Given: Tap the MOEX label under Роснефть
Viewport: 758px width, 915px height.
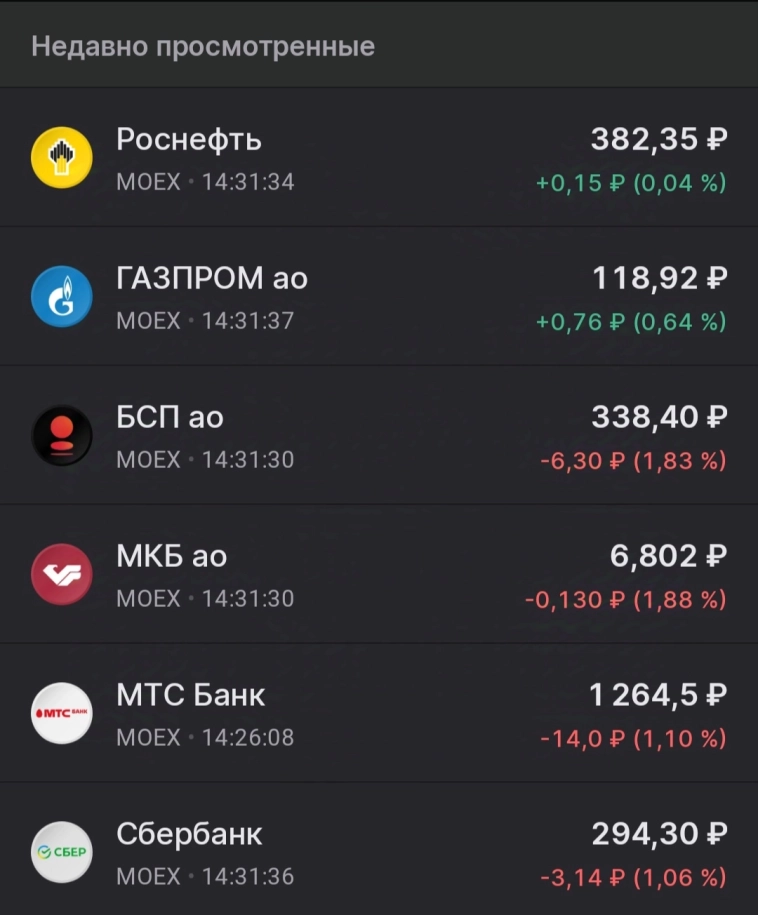Looking at the screenshot, I should tap(149, 182).
